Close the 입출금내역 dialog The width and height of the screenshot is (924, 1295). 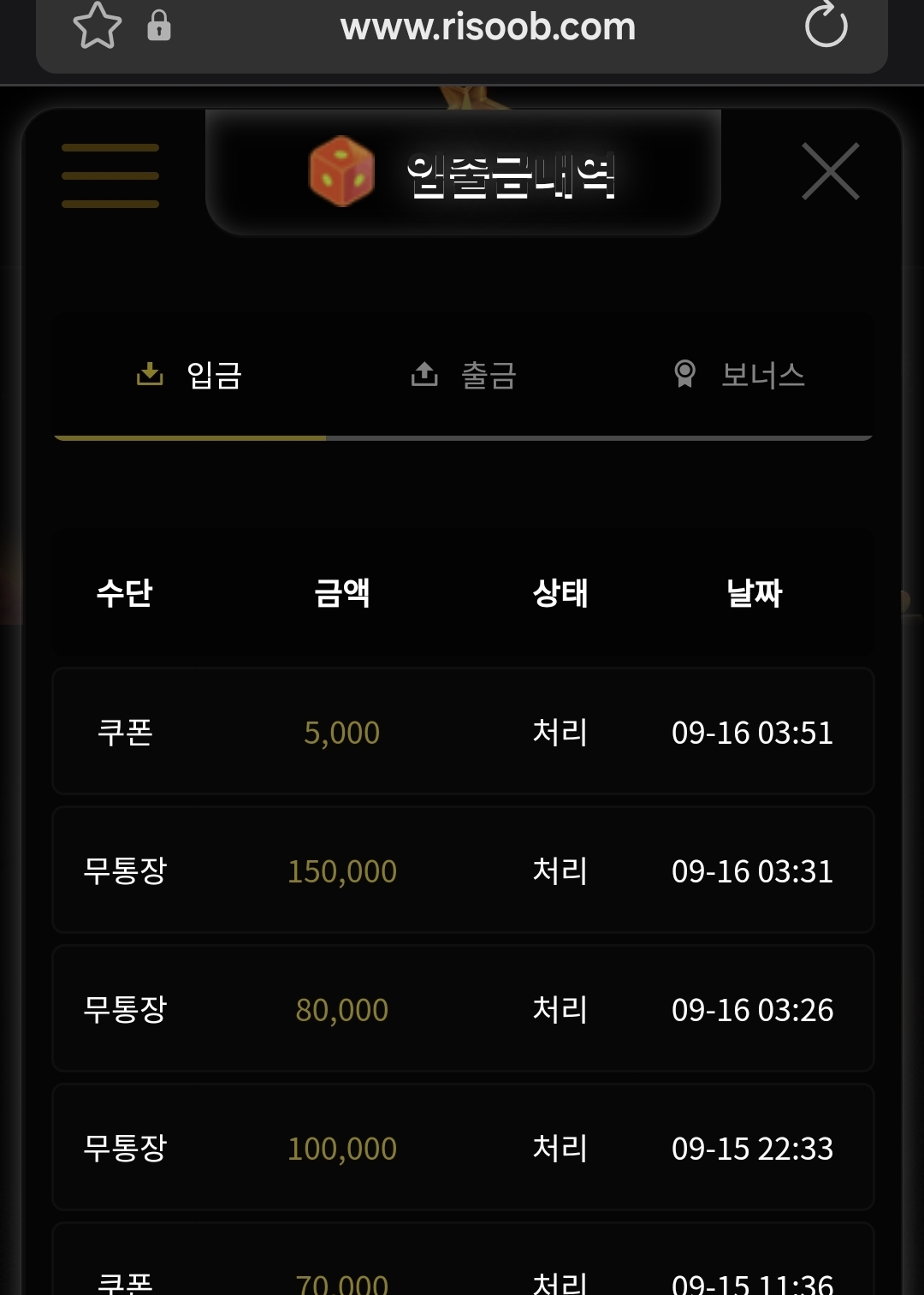click(830, 172)
